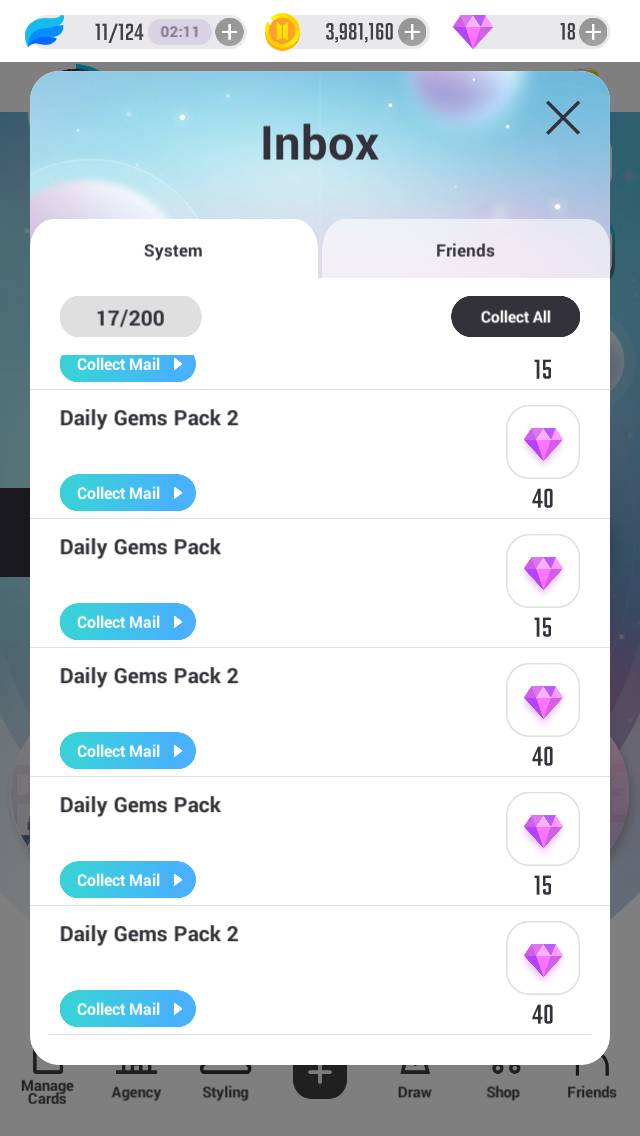
Task: Select the System tab
Action: point(173,250)
